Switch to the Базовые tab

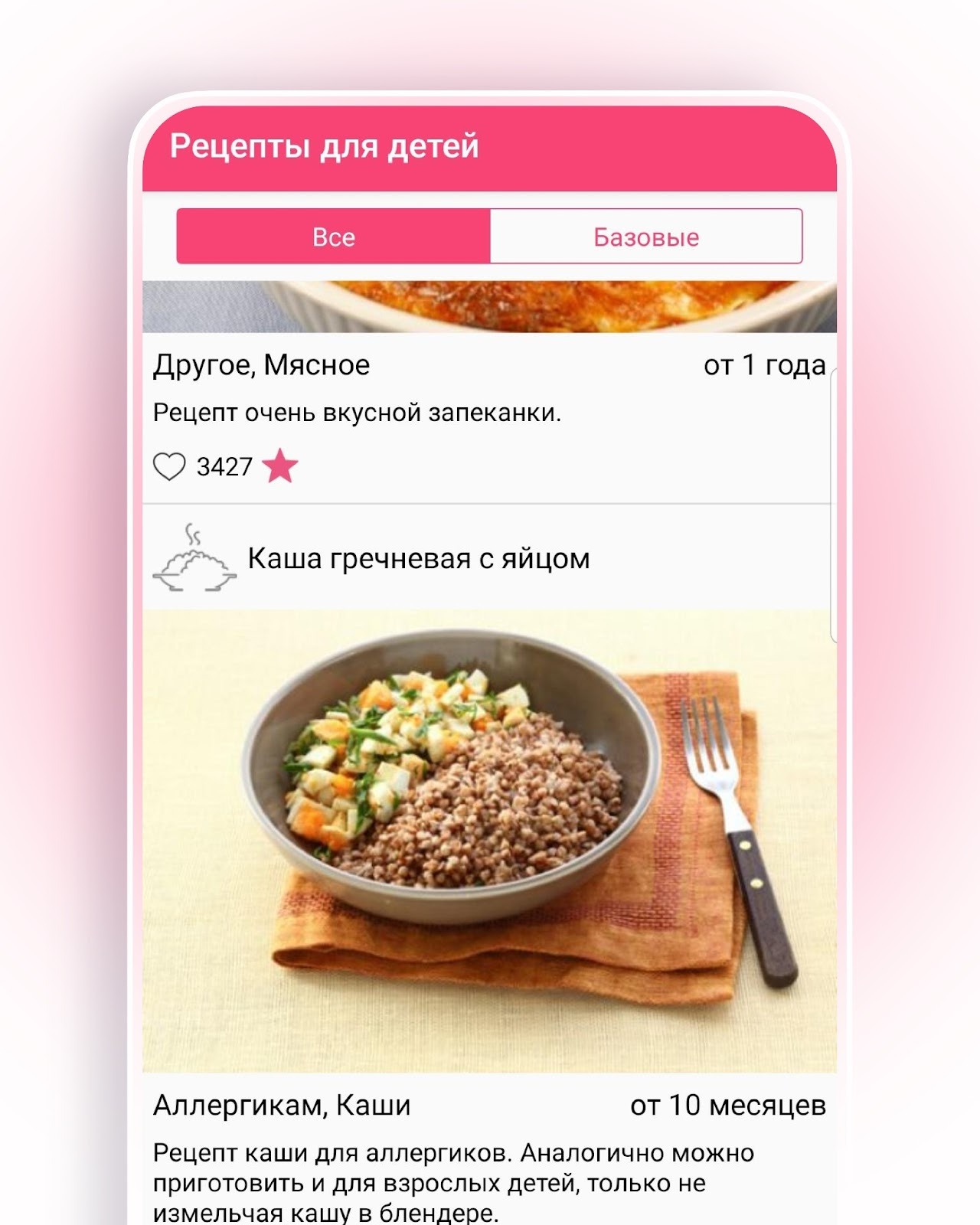[645, 237]
